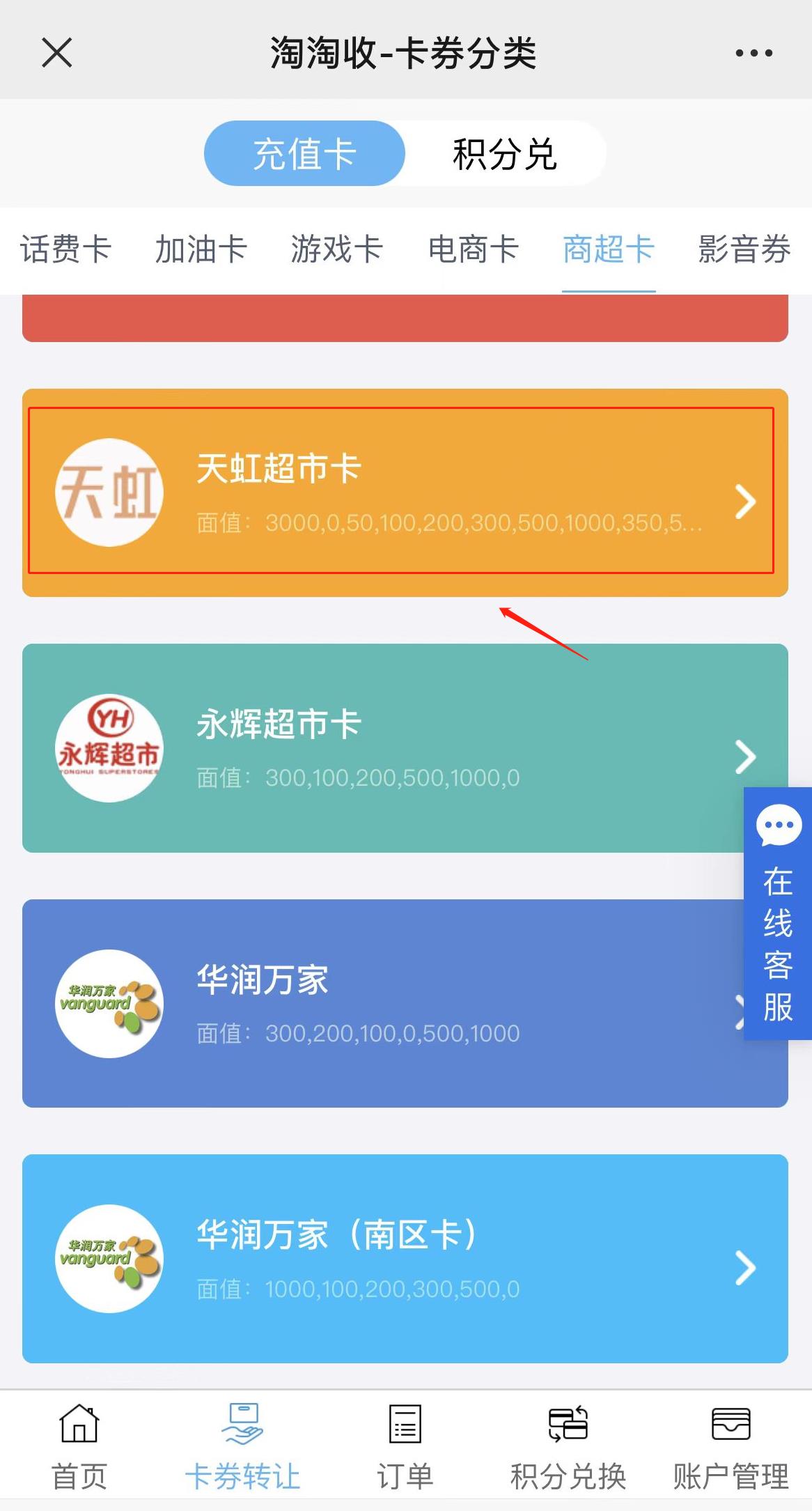Open the 电商卡 category
This screenshot has width=812, height=1511.
pos(474,249)
